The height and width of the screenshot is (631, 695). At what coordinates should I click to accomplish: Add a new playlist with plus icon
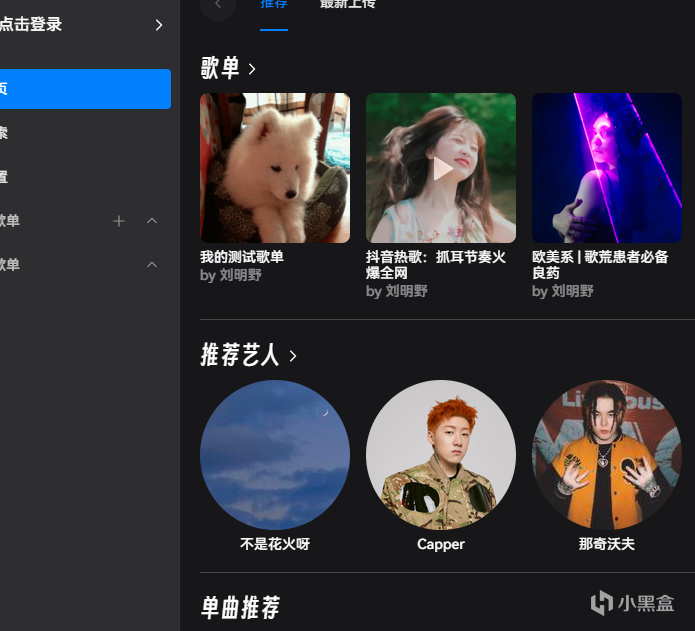119,221
